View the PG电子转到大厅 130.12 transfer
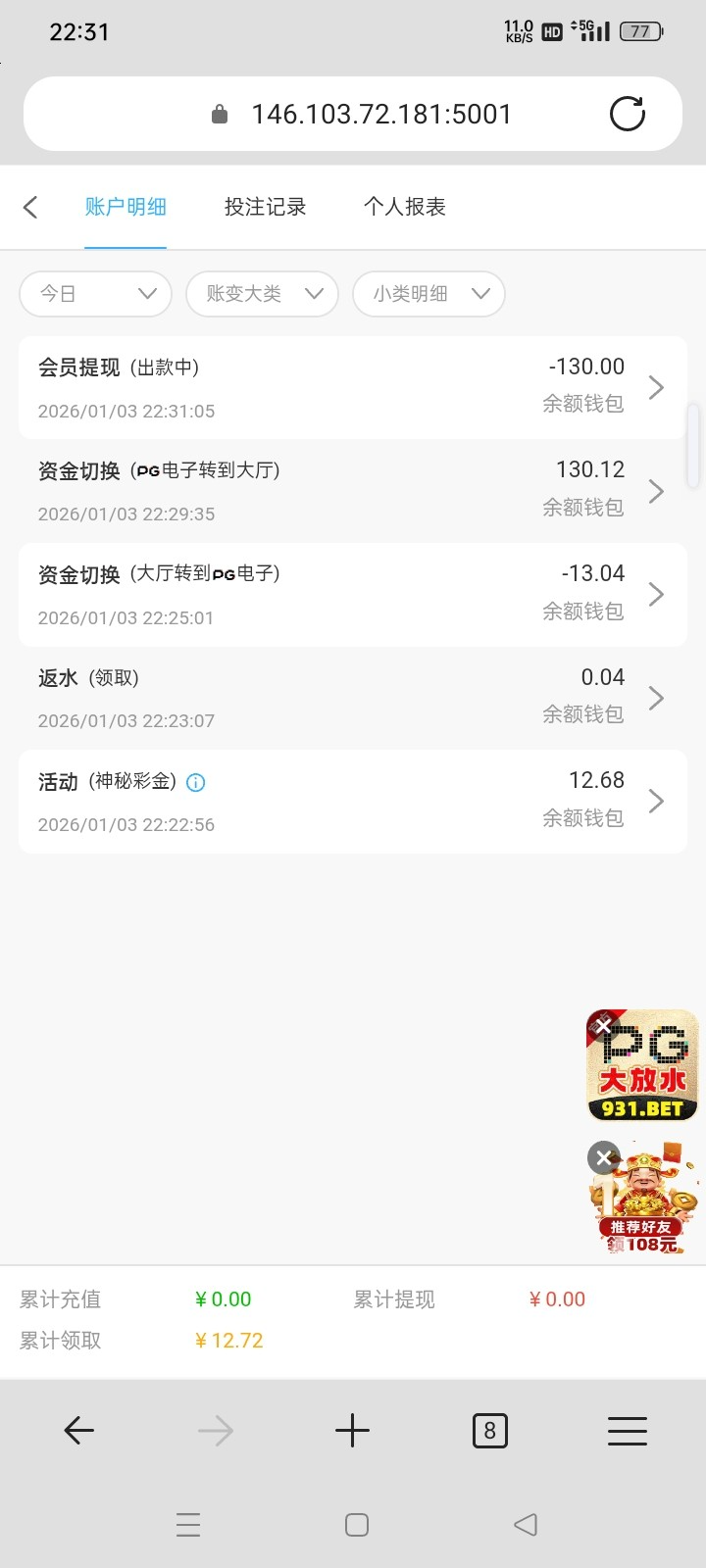Image resolution: width=706 pixels, height=1568 pixels. (352, 491)
